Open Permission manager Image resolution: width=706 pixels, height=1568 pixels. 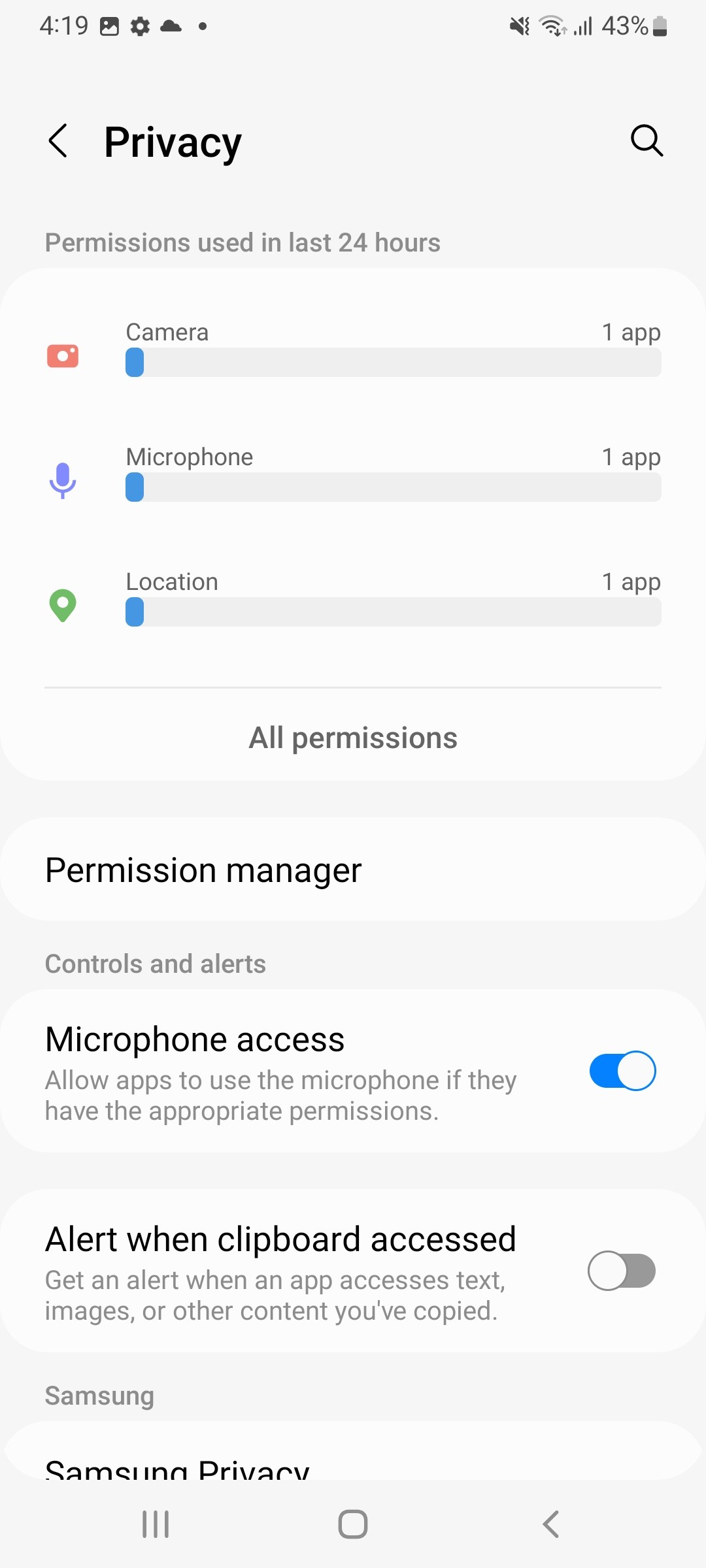(x=353, y=870)
